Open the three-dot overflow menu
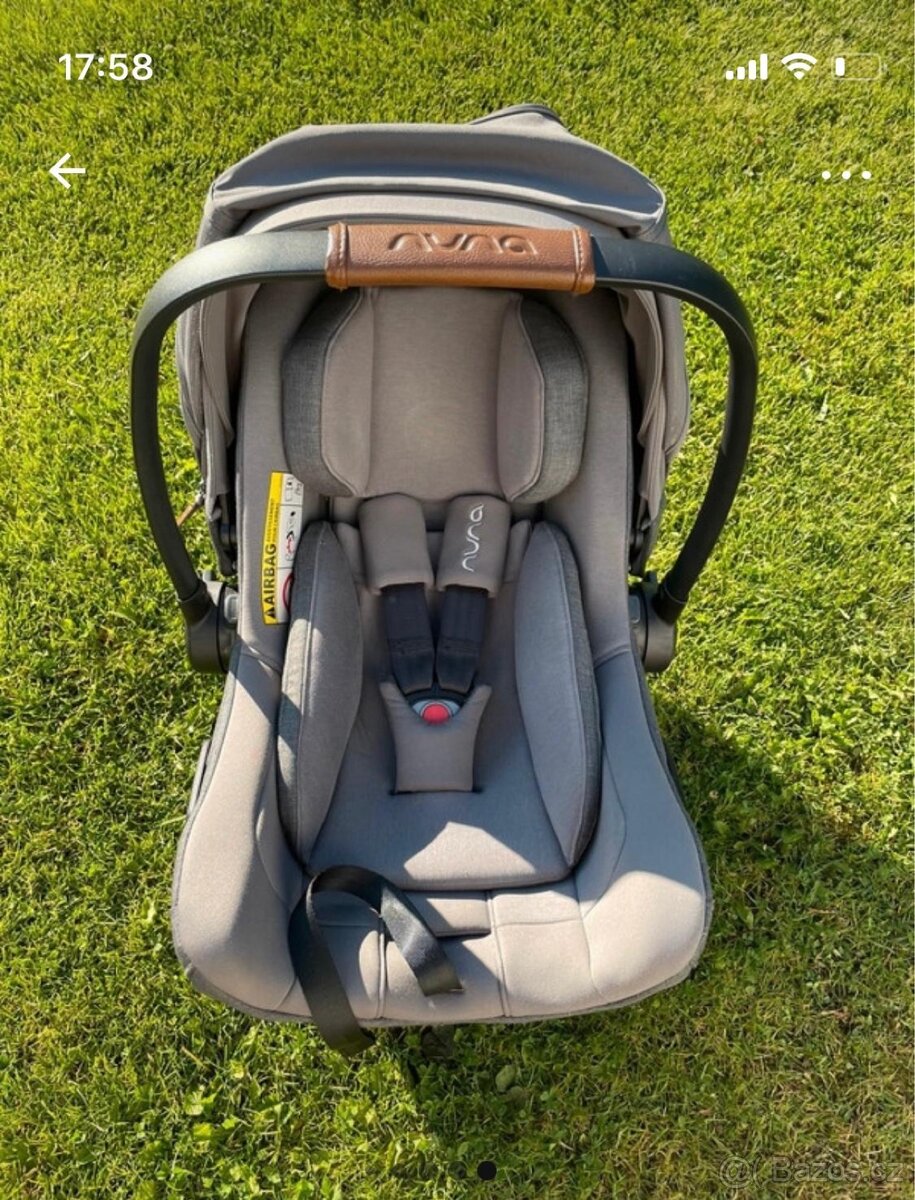The image size is (915, 1200). click(846, 175)
